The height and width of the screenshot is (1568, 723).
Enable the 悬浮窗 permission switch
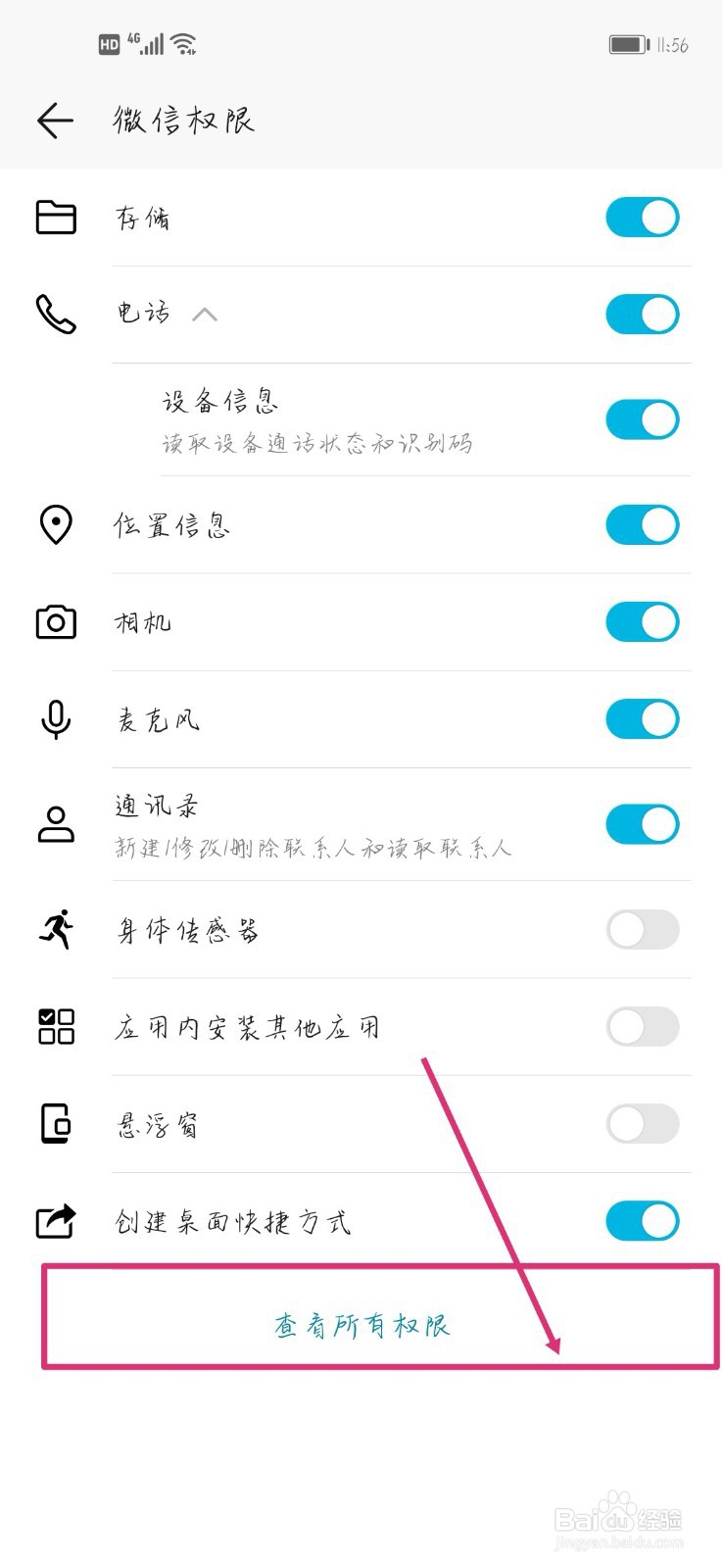point(642,1124)
